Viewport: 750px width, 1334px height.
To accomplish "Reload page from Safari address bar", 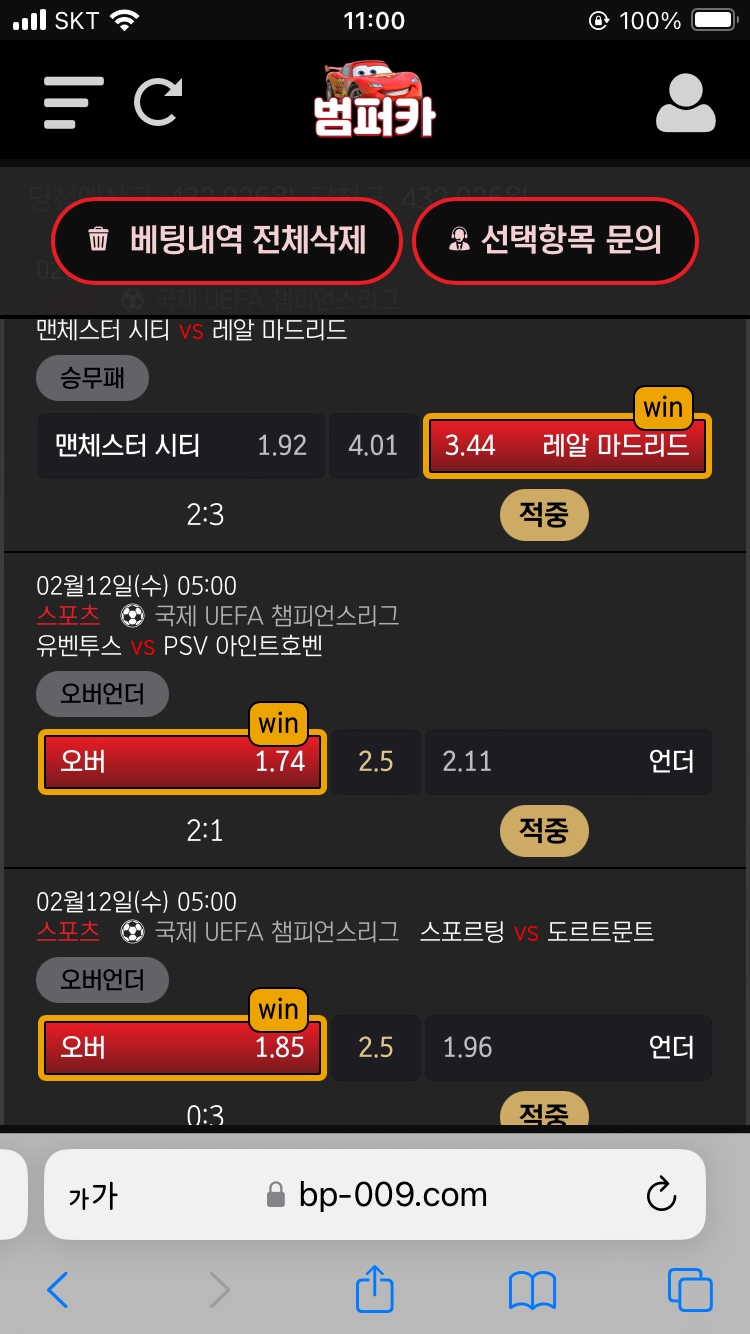I will click(x=661, y=1195).
